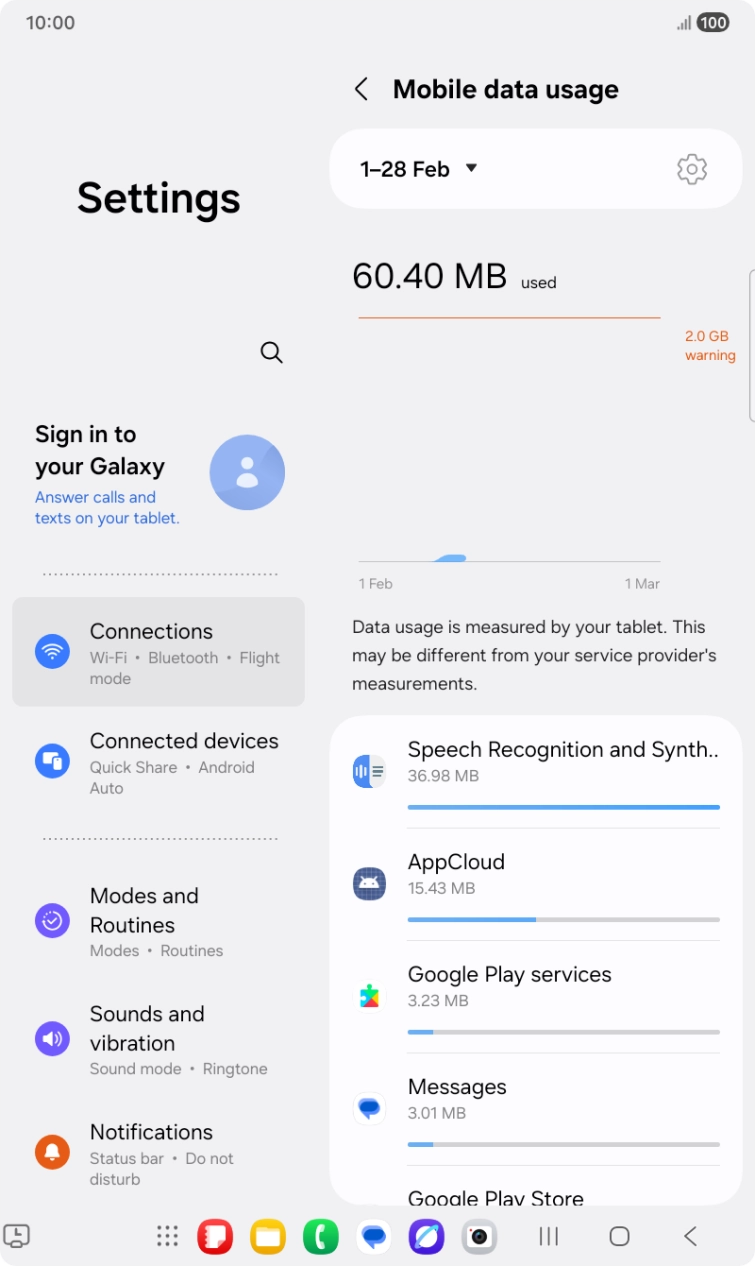Screen dimensions: 755x1266
Task: Open Sounds and vibration settings
Action: coord(158,1039)
